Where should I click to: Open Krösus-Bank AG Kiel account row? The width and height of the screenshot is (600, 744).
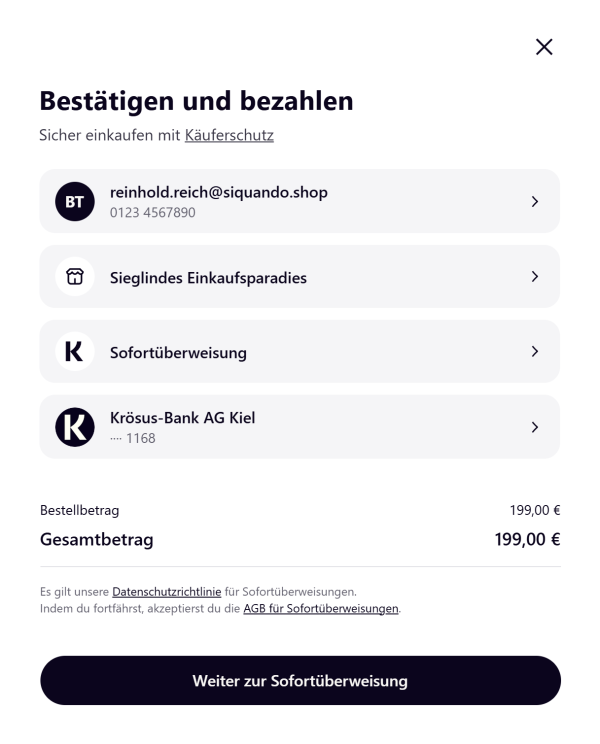pos(299,427)
